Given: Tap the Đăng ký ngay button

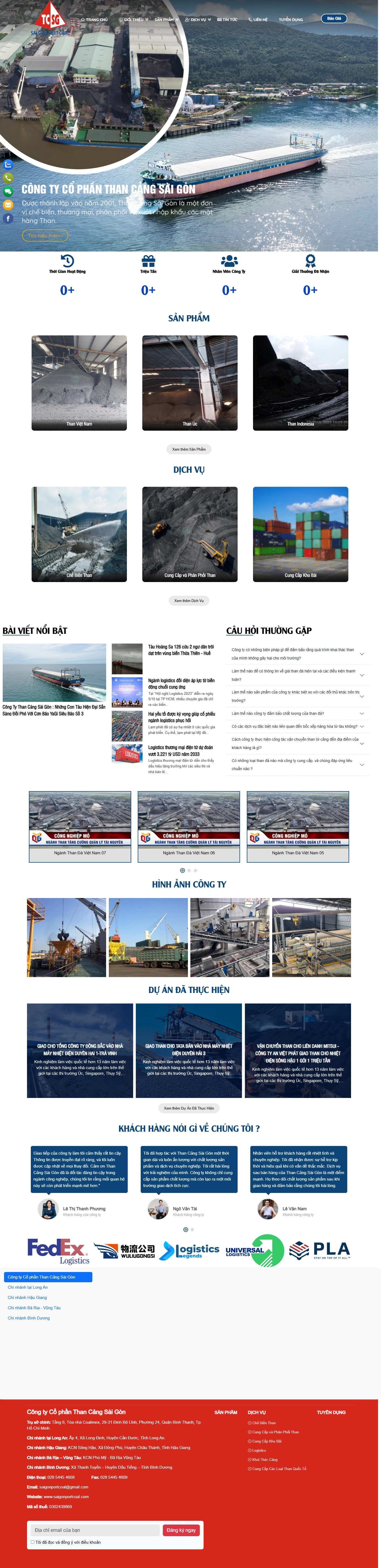Looking at the screenshot, I should pyautogui.click(x=181, y=1530).
